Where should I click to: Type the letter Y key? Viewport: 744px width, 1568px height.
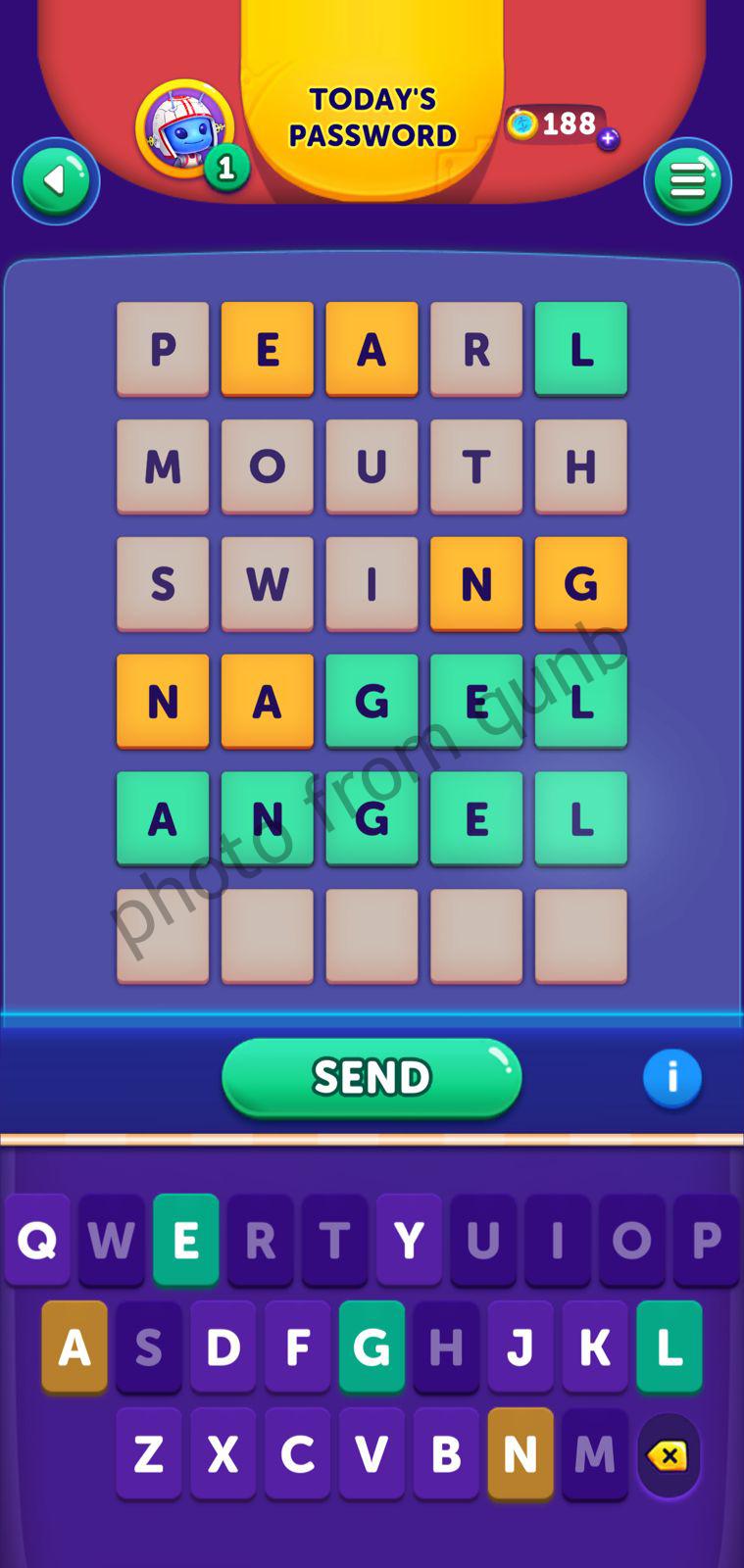pyautogui.click(x=409, y=1241)
